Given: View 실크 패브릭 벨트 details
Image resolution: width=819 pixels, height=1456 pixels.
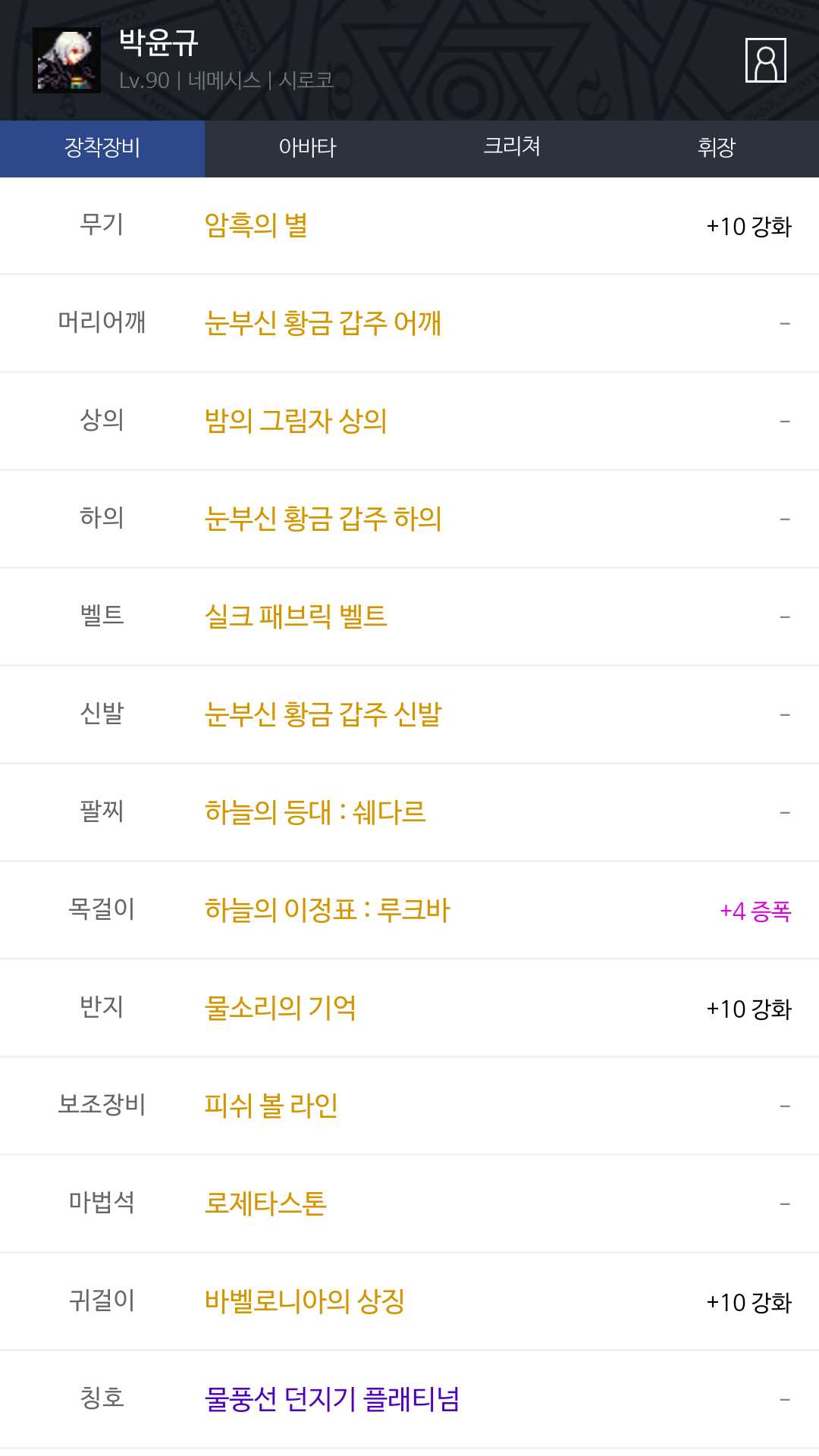Looking at the screenshot, I should tap(296, 617).
